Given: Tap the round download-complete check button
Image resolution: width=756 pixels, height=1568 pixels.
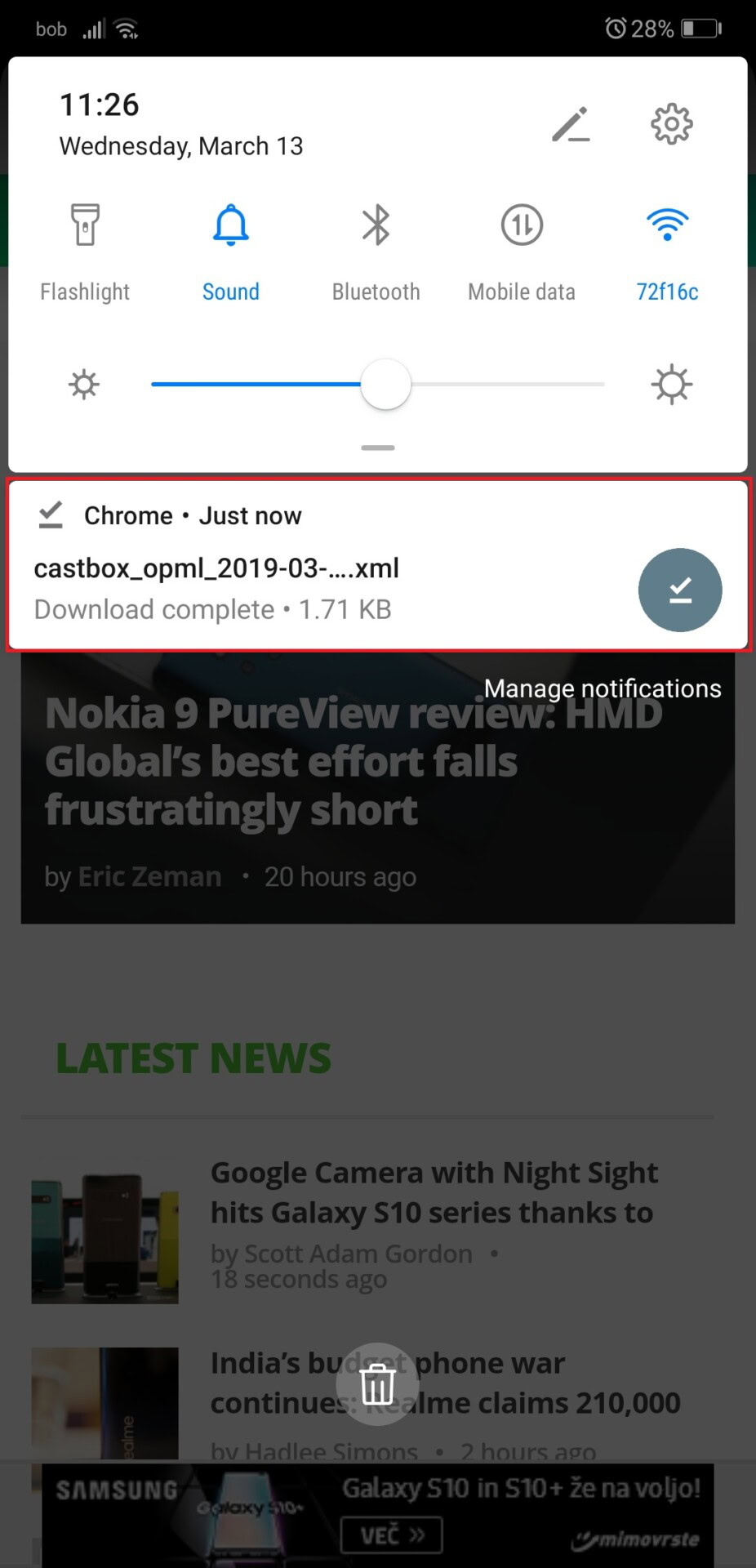Looking at the screenshot, I should (x=680, y=590).
